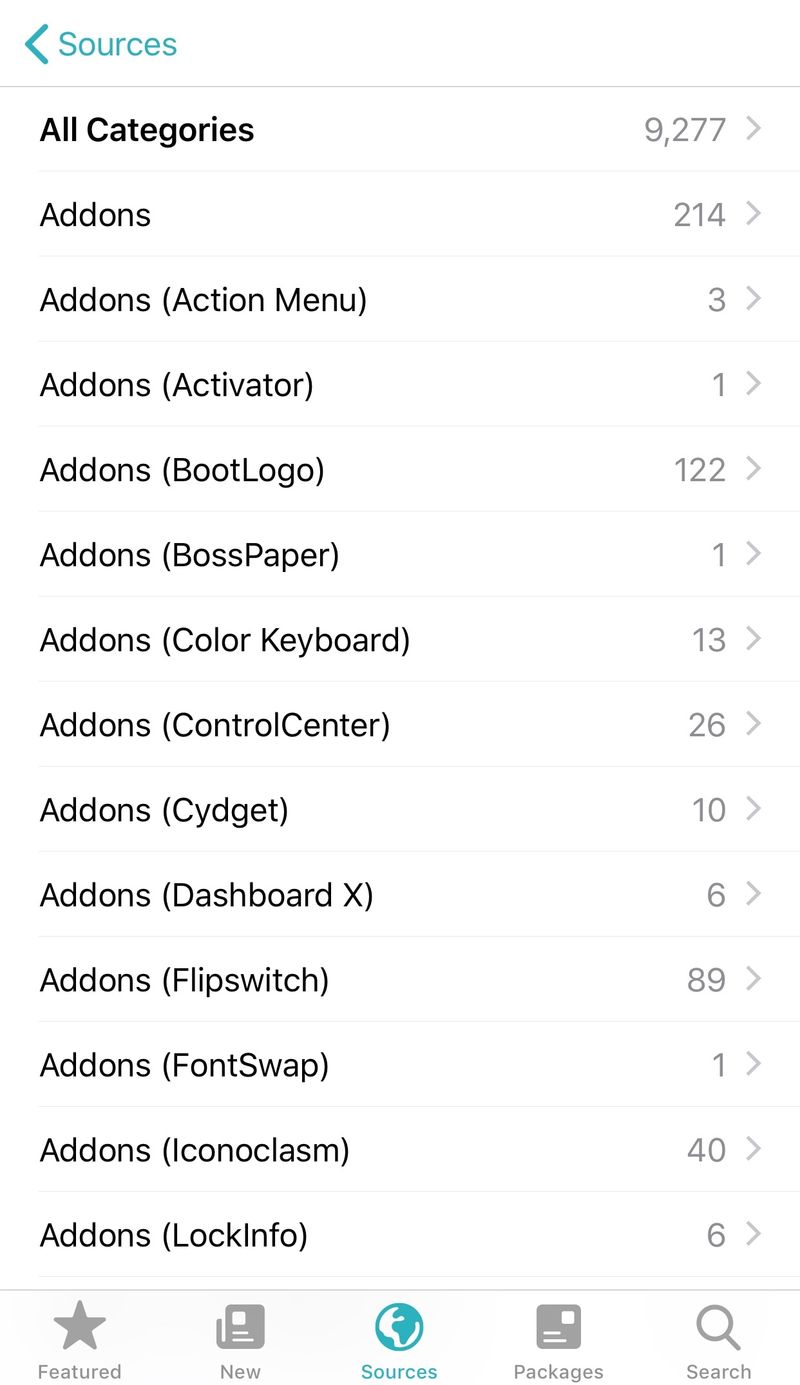Open All Categories list
The height and width of the screenshot is (1385, 800).
(x=400, y=129)
